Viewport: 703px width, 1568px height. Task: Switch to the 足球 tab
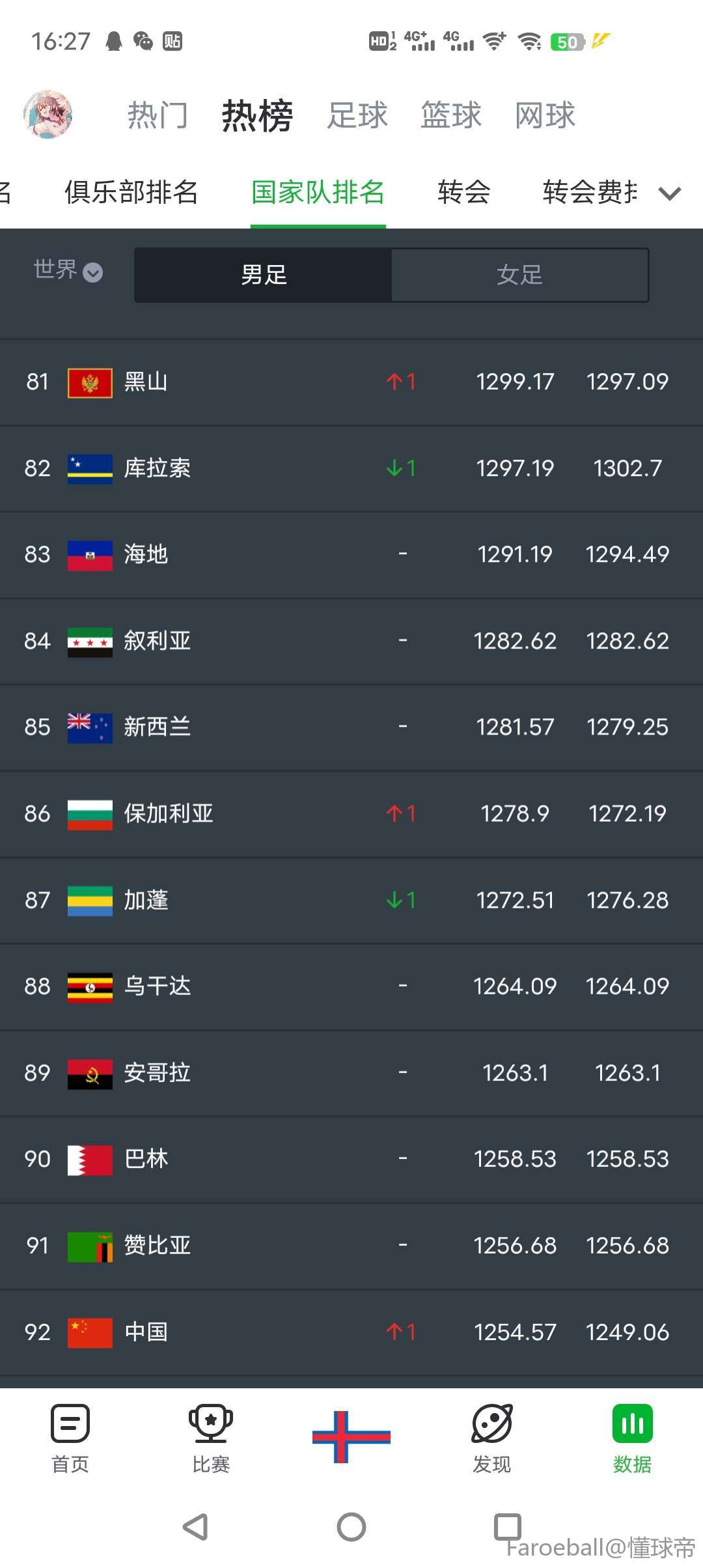tap(357, 116)
